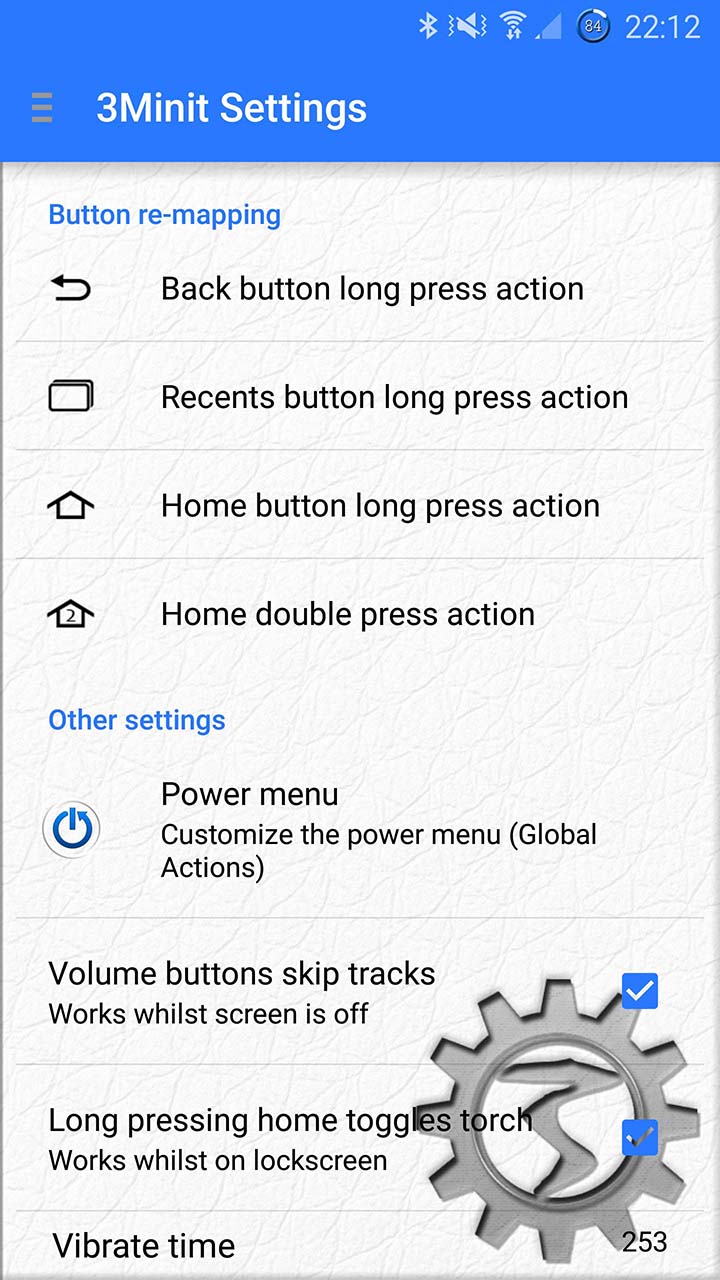Disable Long pressing home toggles torch
This screenshot has width=720, height=1280.
pos(640,1137)
